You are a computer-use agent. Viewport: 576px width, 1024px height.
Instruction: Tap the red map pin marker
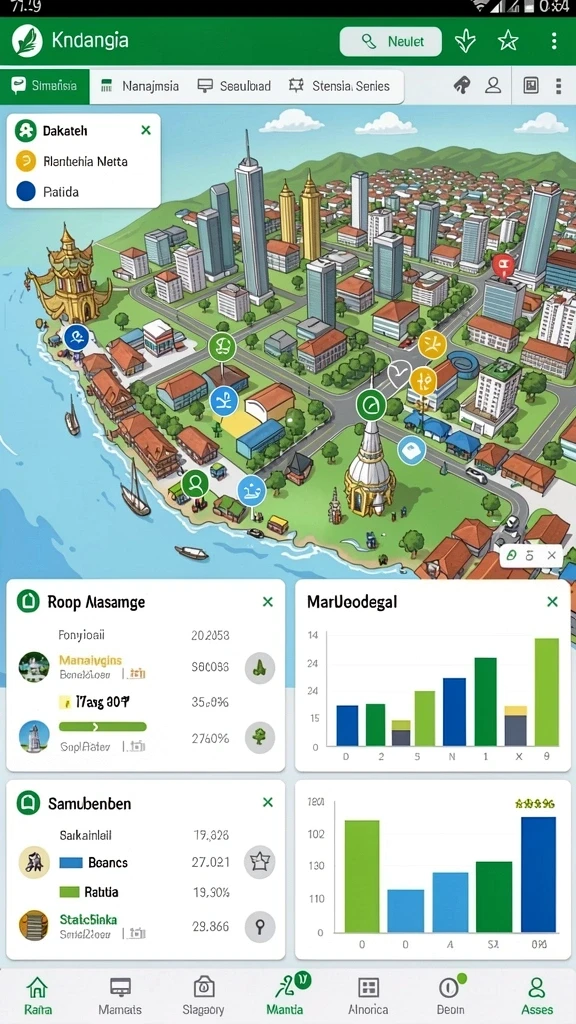click(x=503, y=266)
